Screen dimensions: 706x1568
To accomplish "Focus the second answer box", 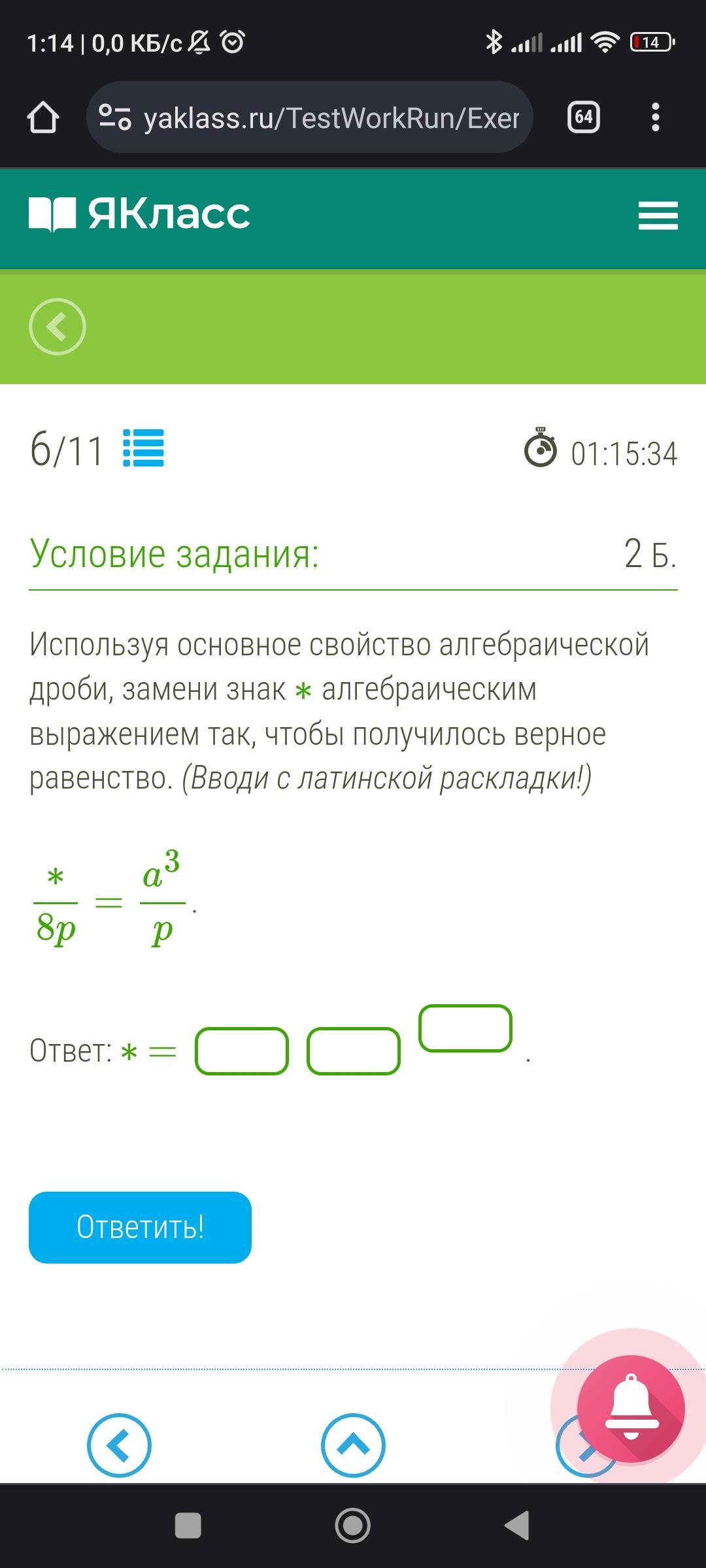I will click(354, 1051).
